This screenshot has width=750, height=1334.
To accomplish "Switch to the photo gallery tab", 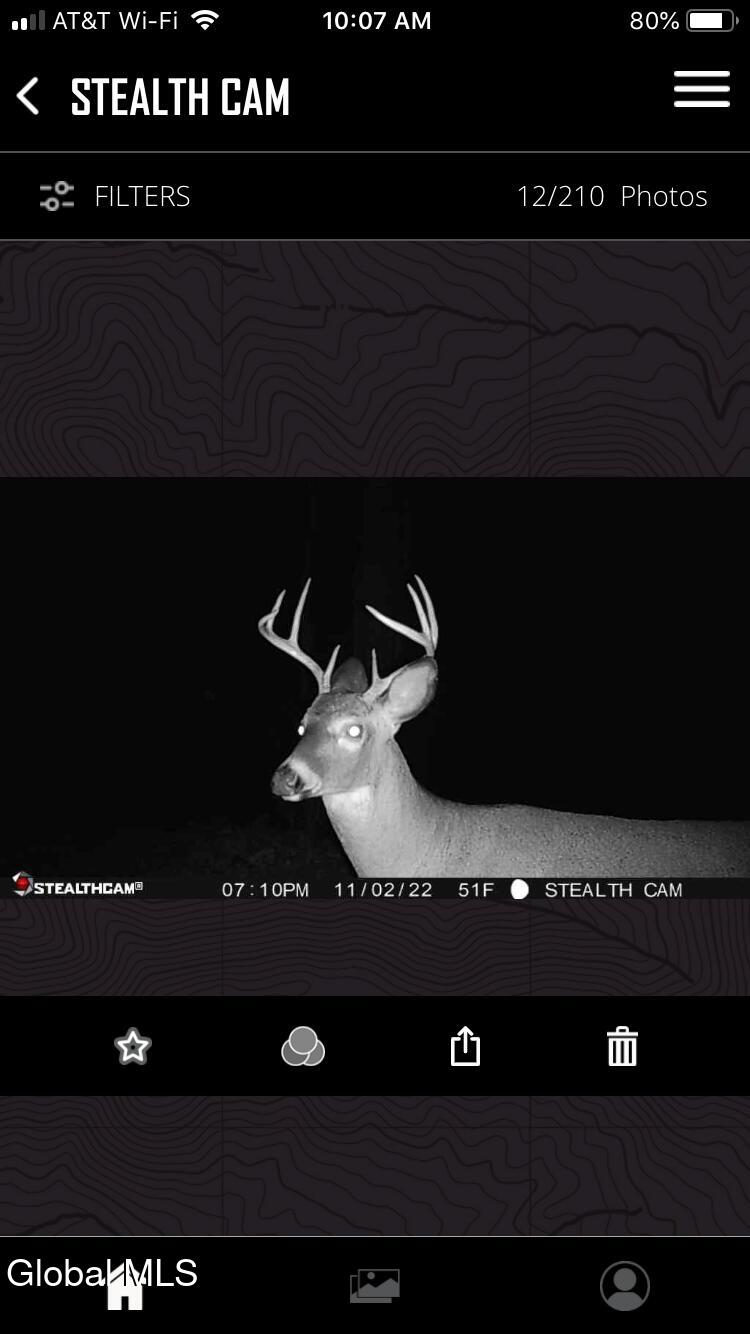I will coord(375,1286).
